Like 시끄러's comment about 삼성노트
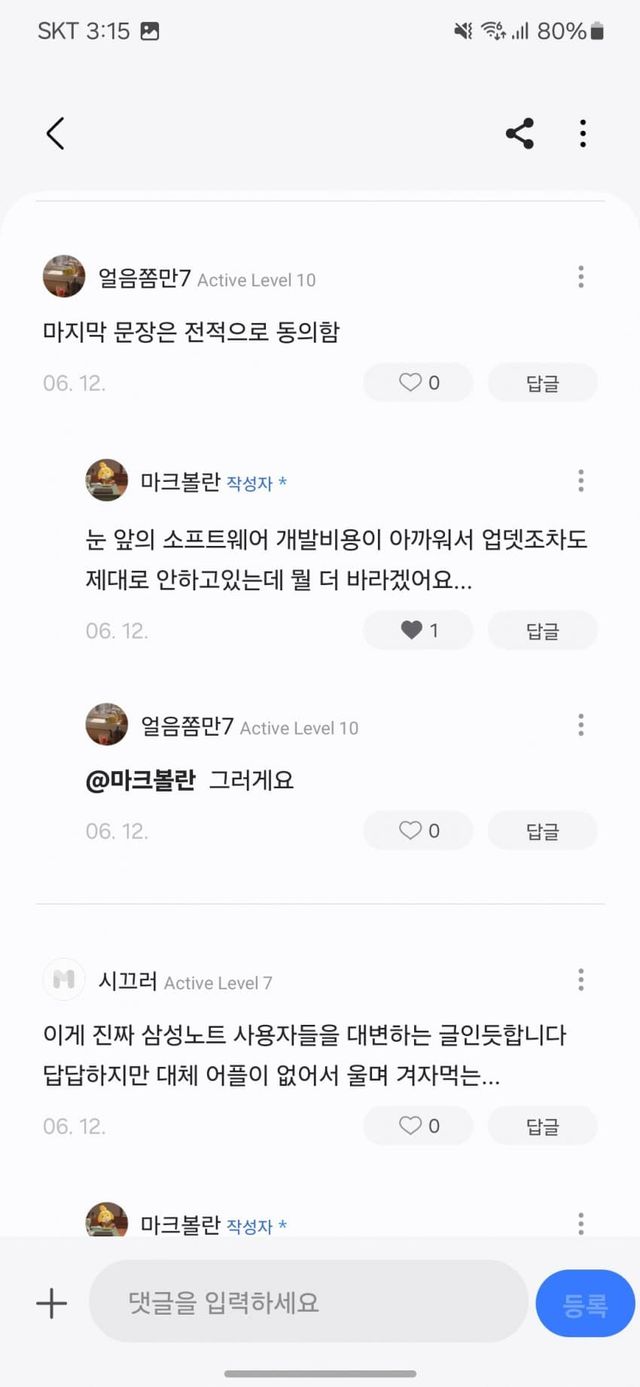The image size is (640, 1387). point(418,1126)
